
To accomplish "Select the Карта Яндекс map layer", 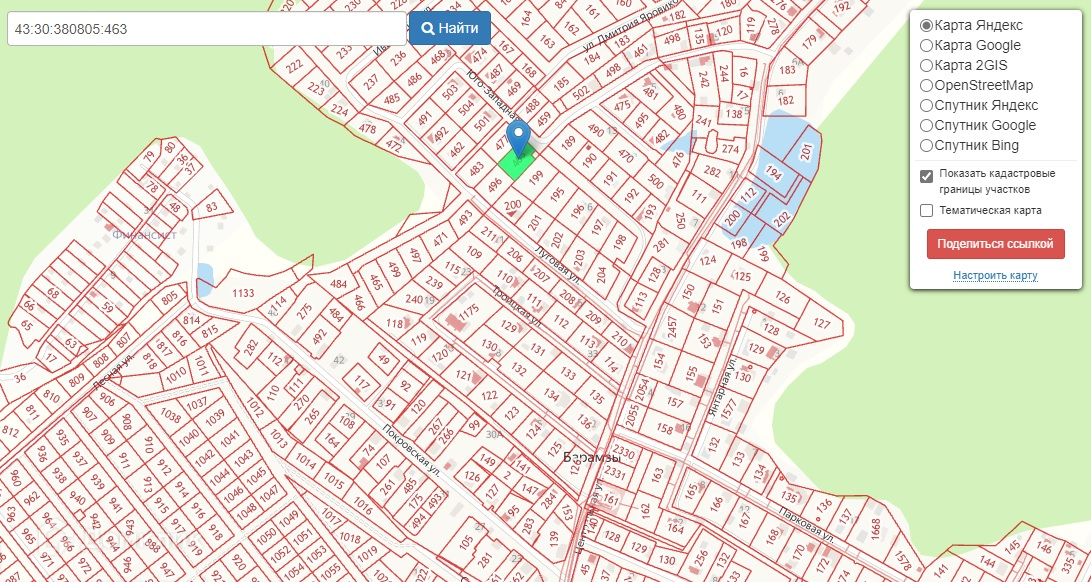I will coord(926,25).
